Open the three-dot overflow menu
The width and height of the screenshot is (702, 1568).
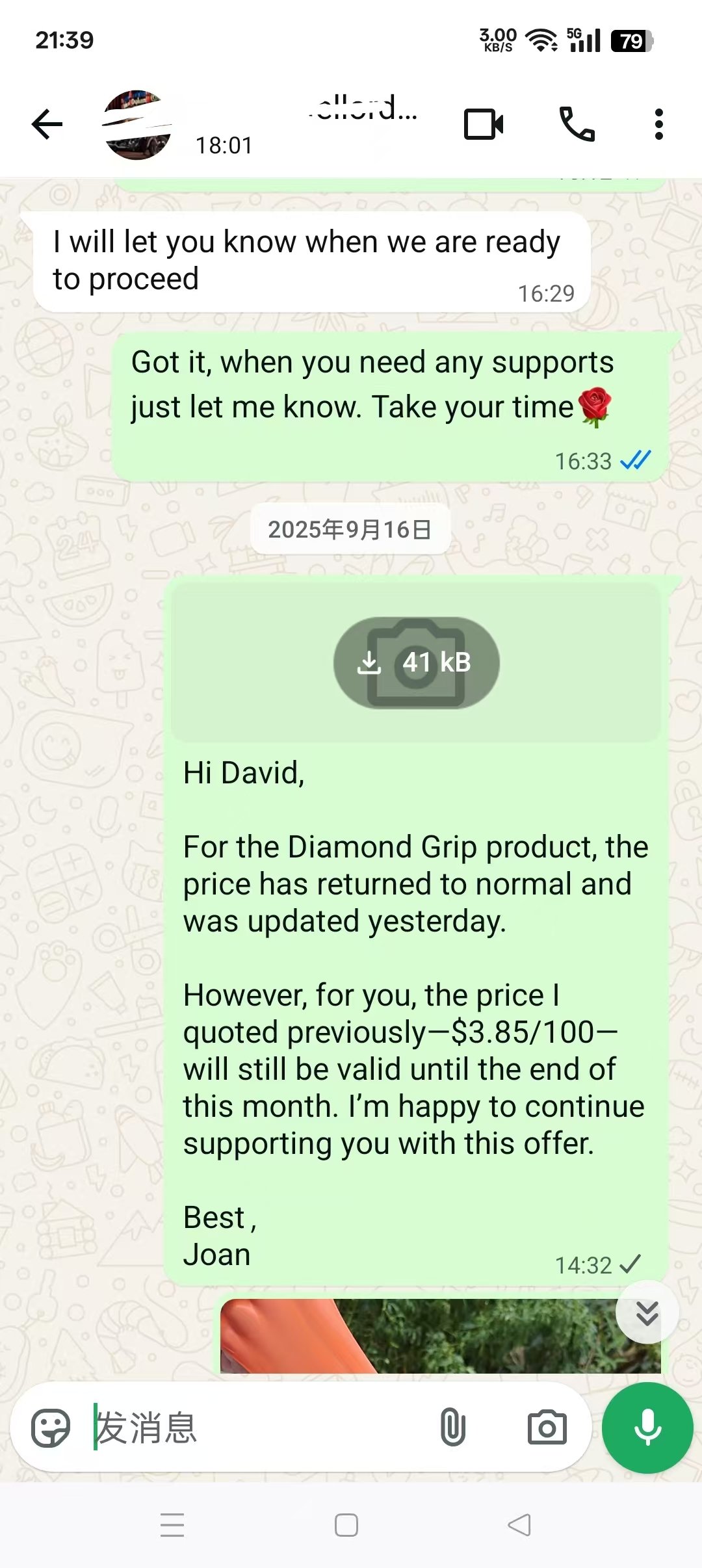click(658, 124)
